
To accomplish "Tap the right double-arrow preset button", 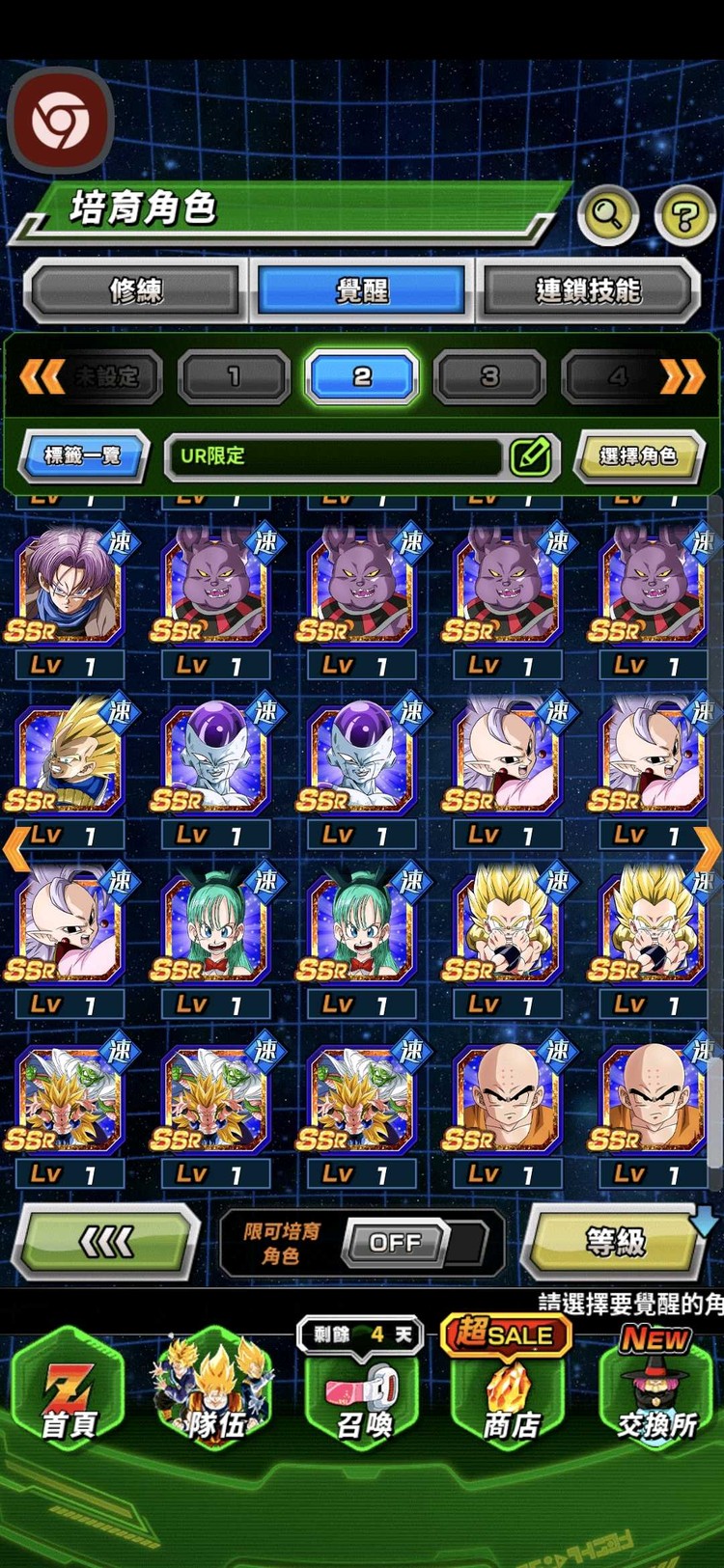I will click(682, 376).
